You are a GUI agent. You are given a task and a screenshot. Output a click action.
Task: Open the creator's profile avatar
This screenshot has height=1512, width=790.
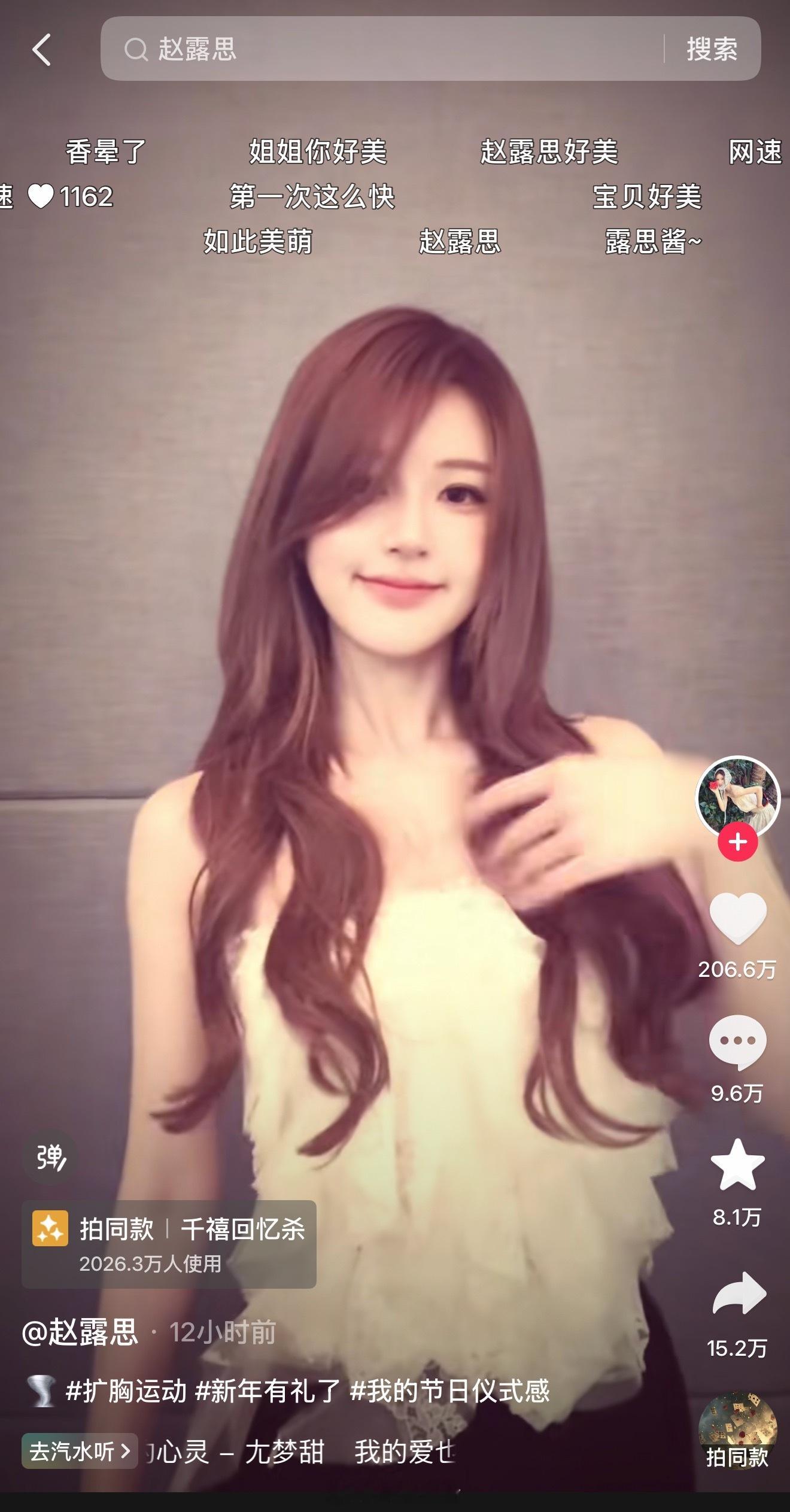coord(737,797)
